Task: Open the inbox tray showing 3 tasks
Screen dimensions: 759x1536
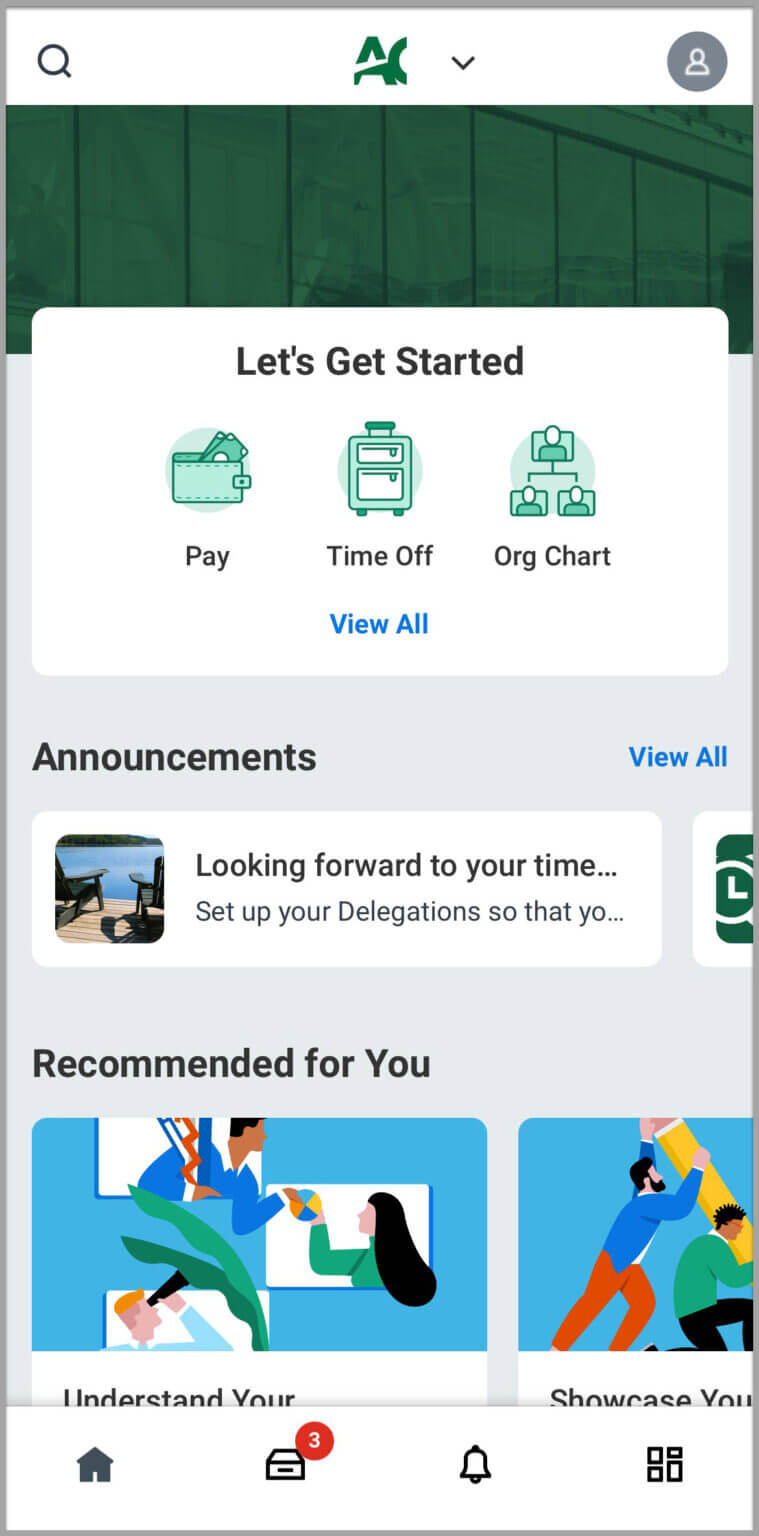Action: click(284, 1463)
